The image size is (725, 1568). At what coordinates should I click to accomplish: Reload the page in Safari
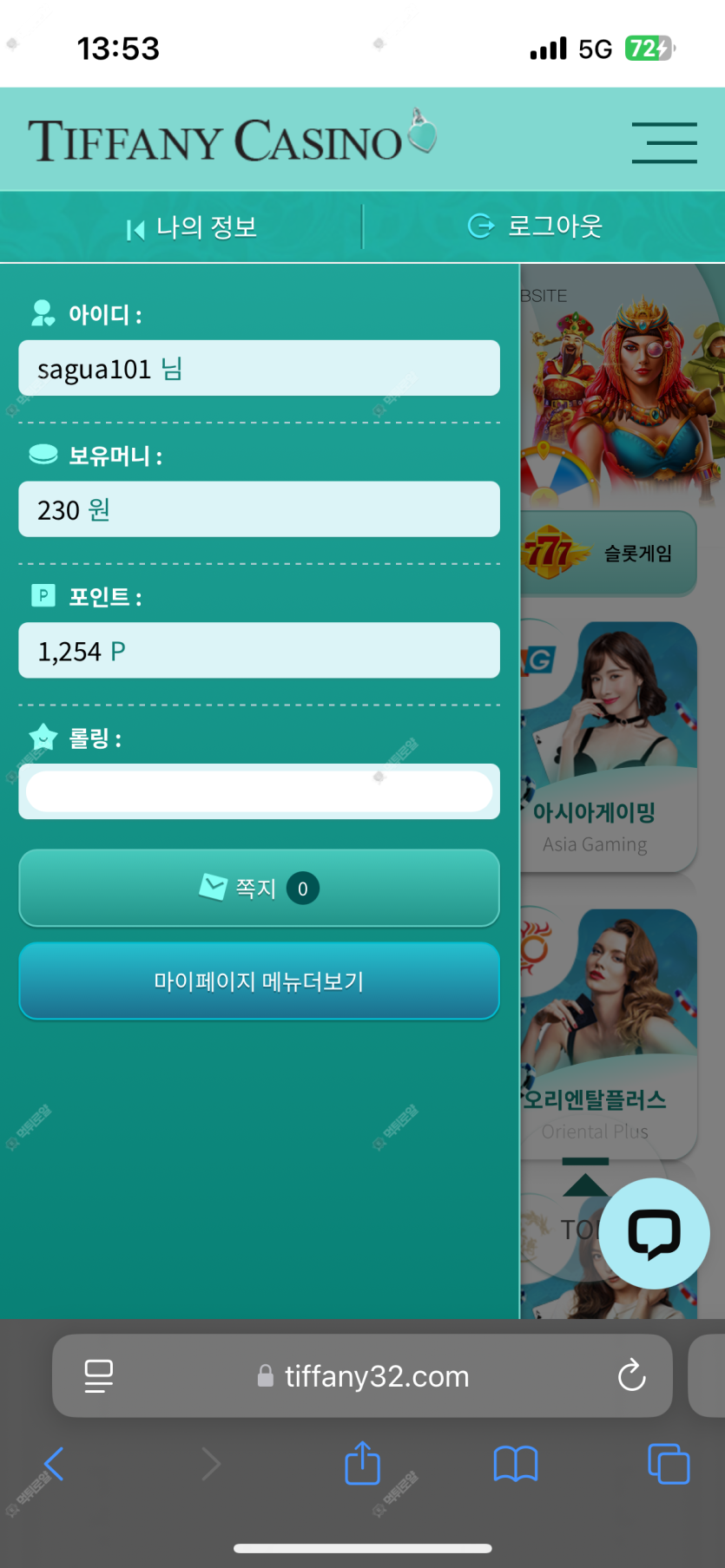631,1375
